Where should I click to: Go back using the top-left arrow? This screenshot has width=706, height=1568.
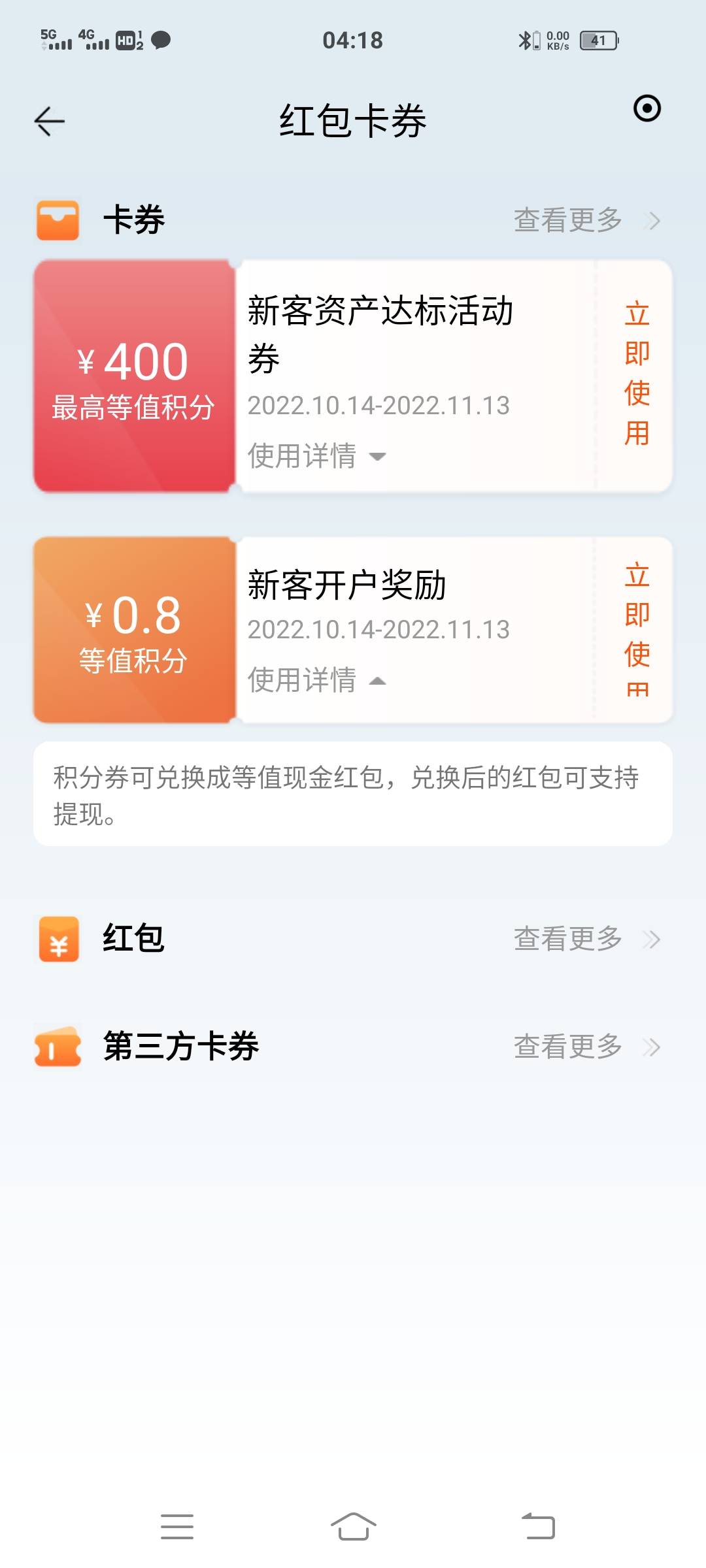tap(50, 122)
